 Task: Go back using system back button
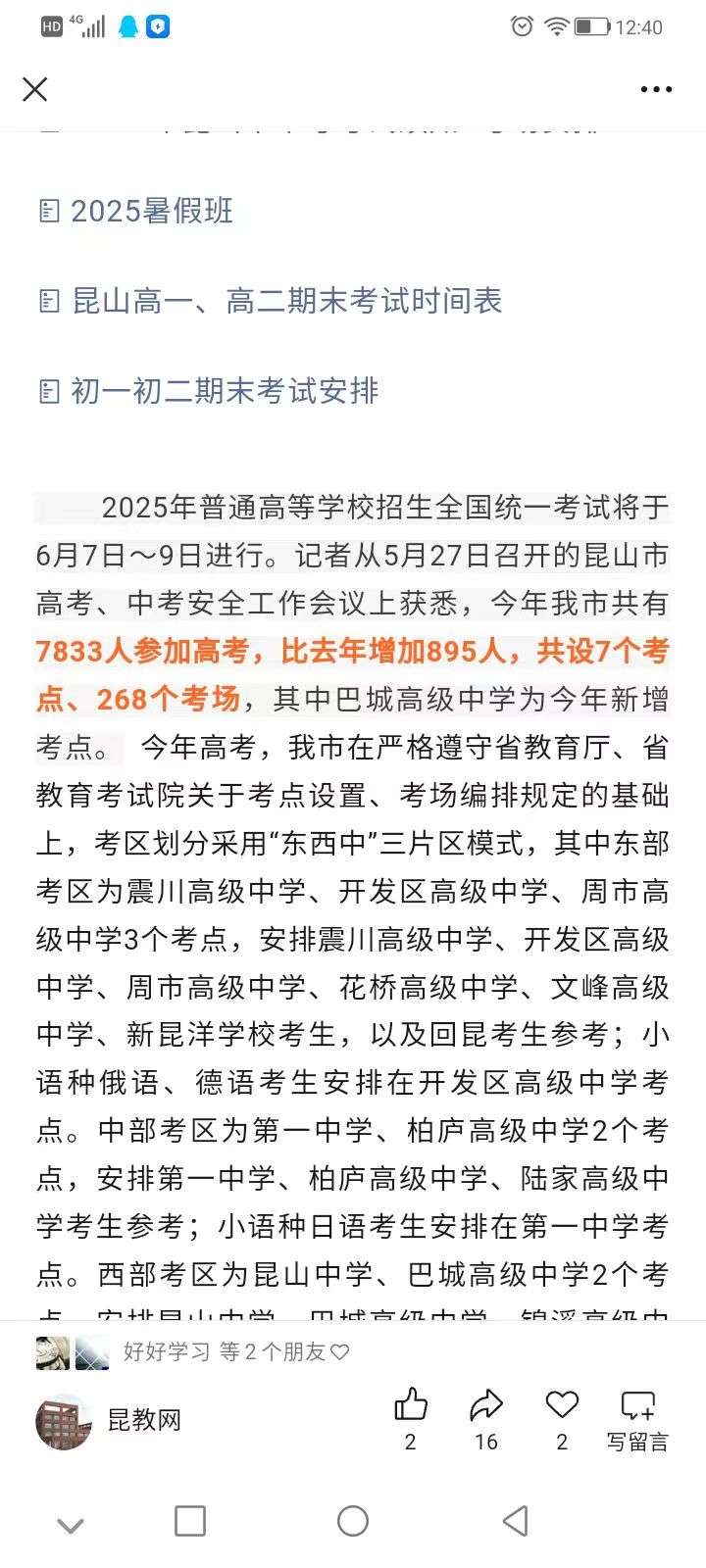click(x=516, y=1521)
